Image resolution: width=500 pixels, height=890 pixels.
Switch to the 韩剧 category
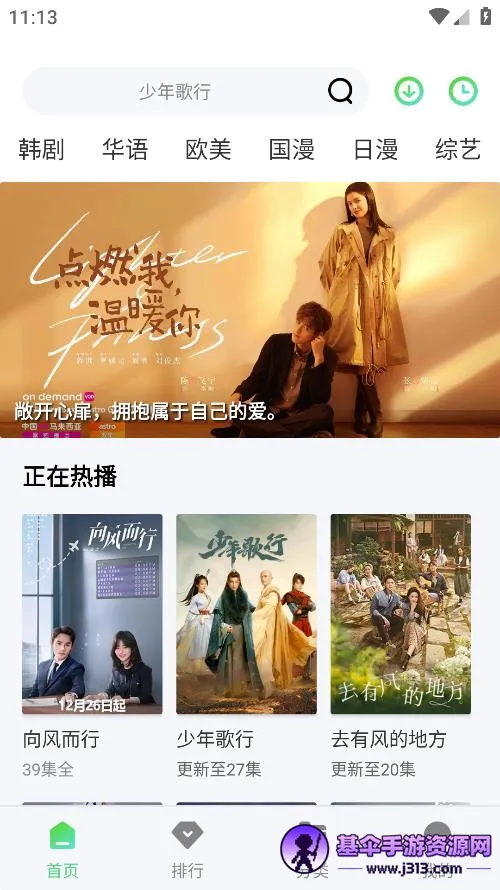[x=41, y=149]
